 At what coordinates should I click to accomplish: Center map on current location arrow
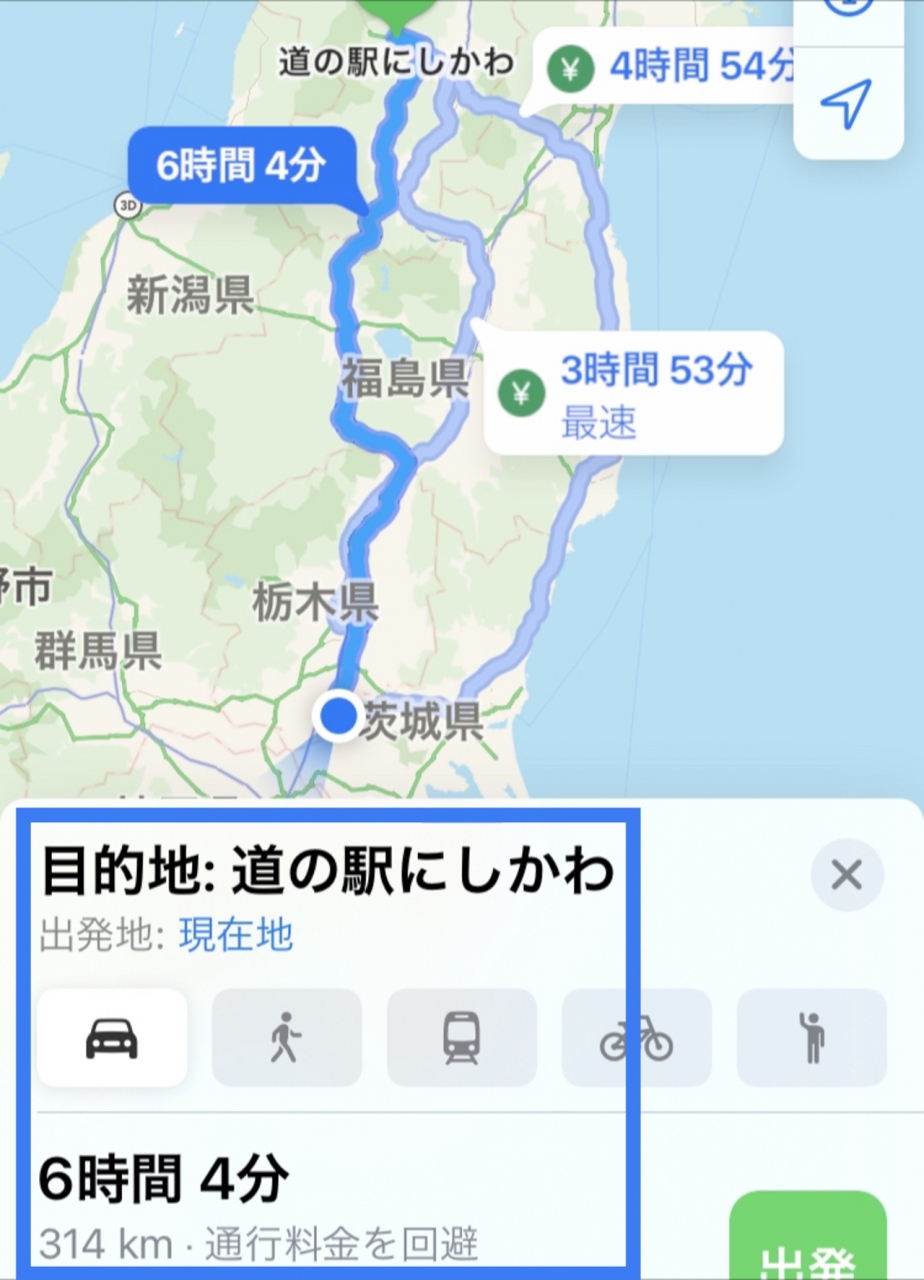846,104
